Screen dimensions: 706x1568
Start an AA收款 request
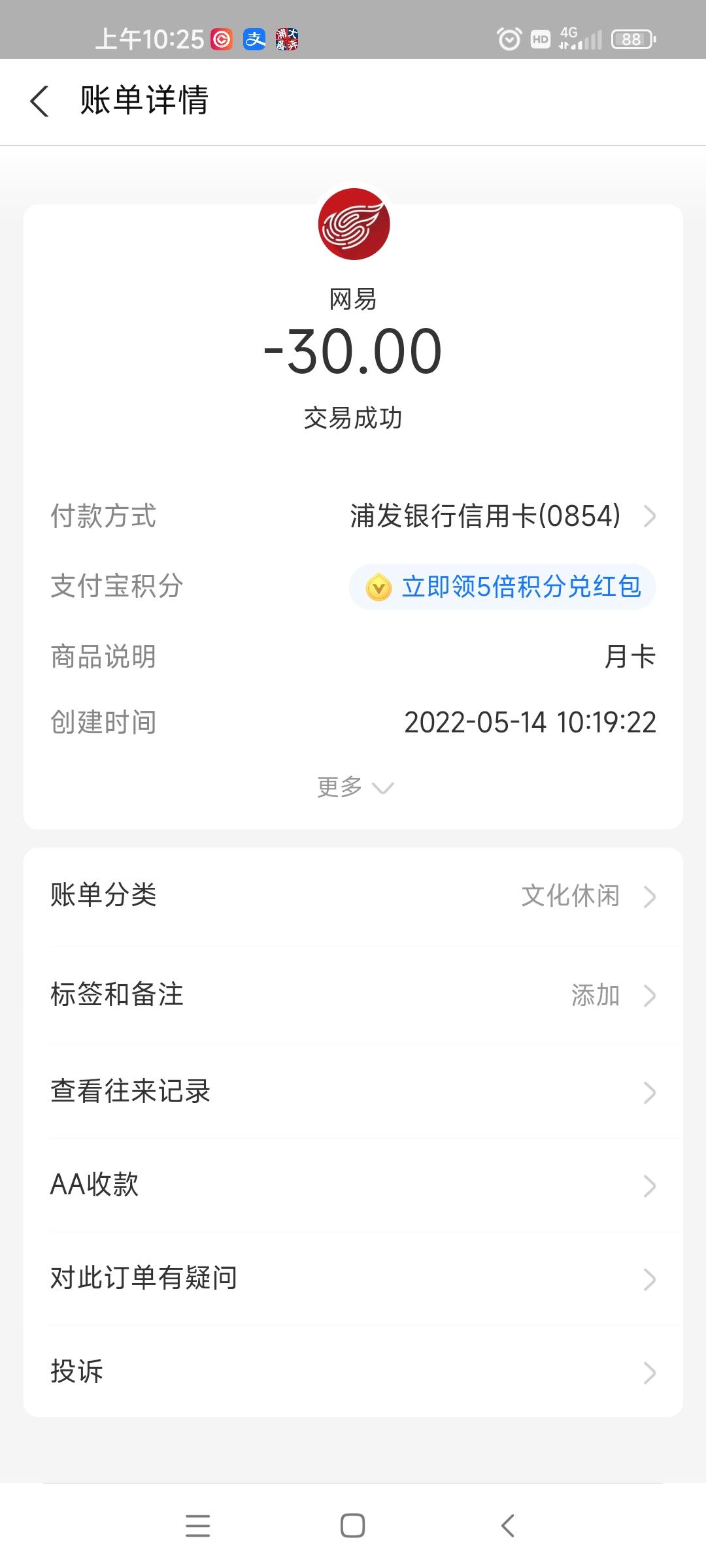coord(353,1185)
